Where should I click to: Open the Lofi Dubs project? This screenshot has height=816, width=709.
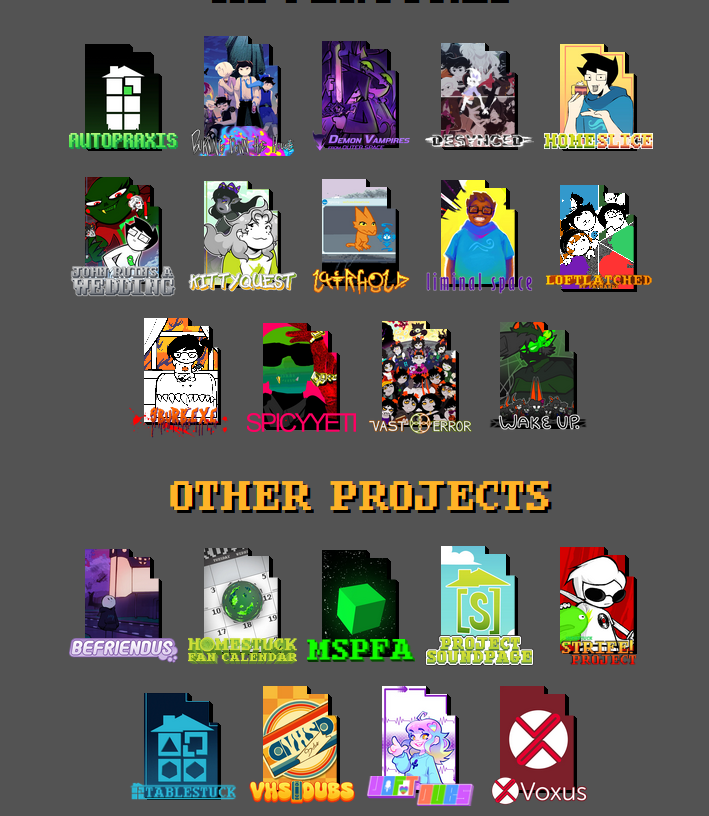420,744
